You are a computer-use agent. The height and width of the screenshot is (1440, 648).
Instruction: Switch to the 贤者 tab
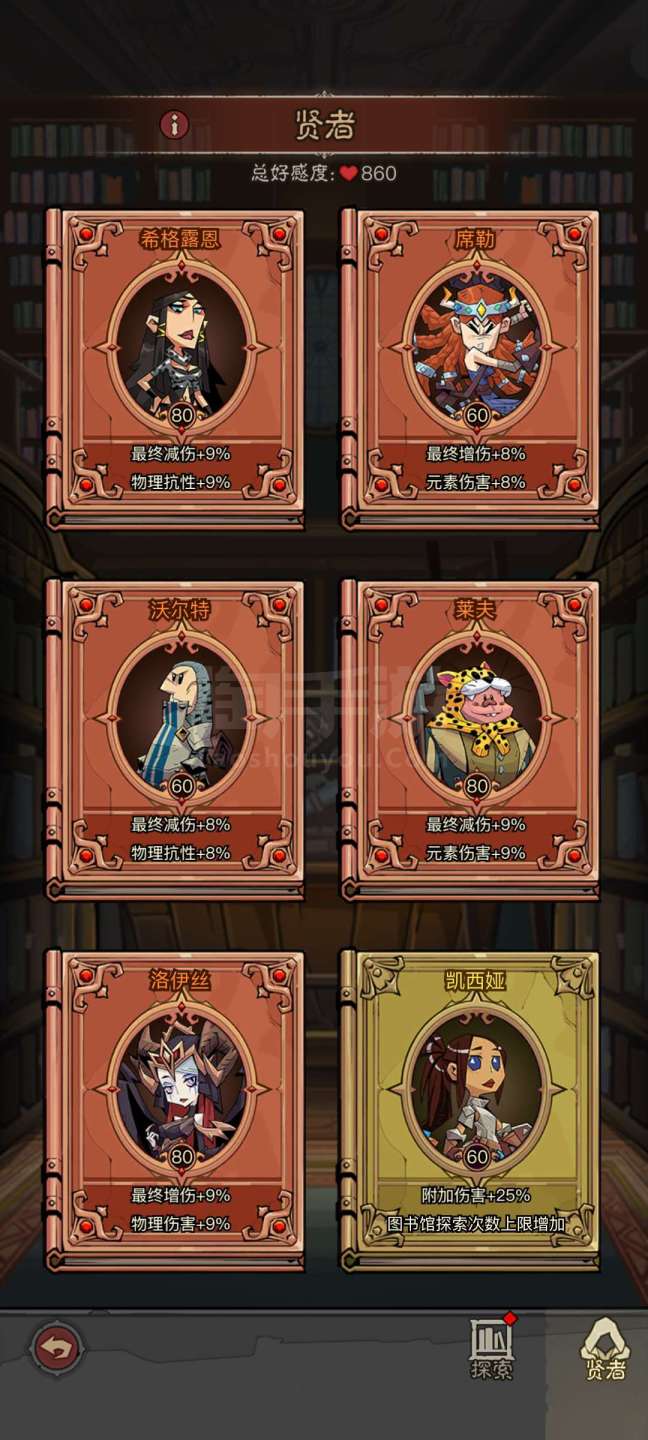(604, 1348)
